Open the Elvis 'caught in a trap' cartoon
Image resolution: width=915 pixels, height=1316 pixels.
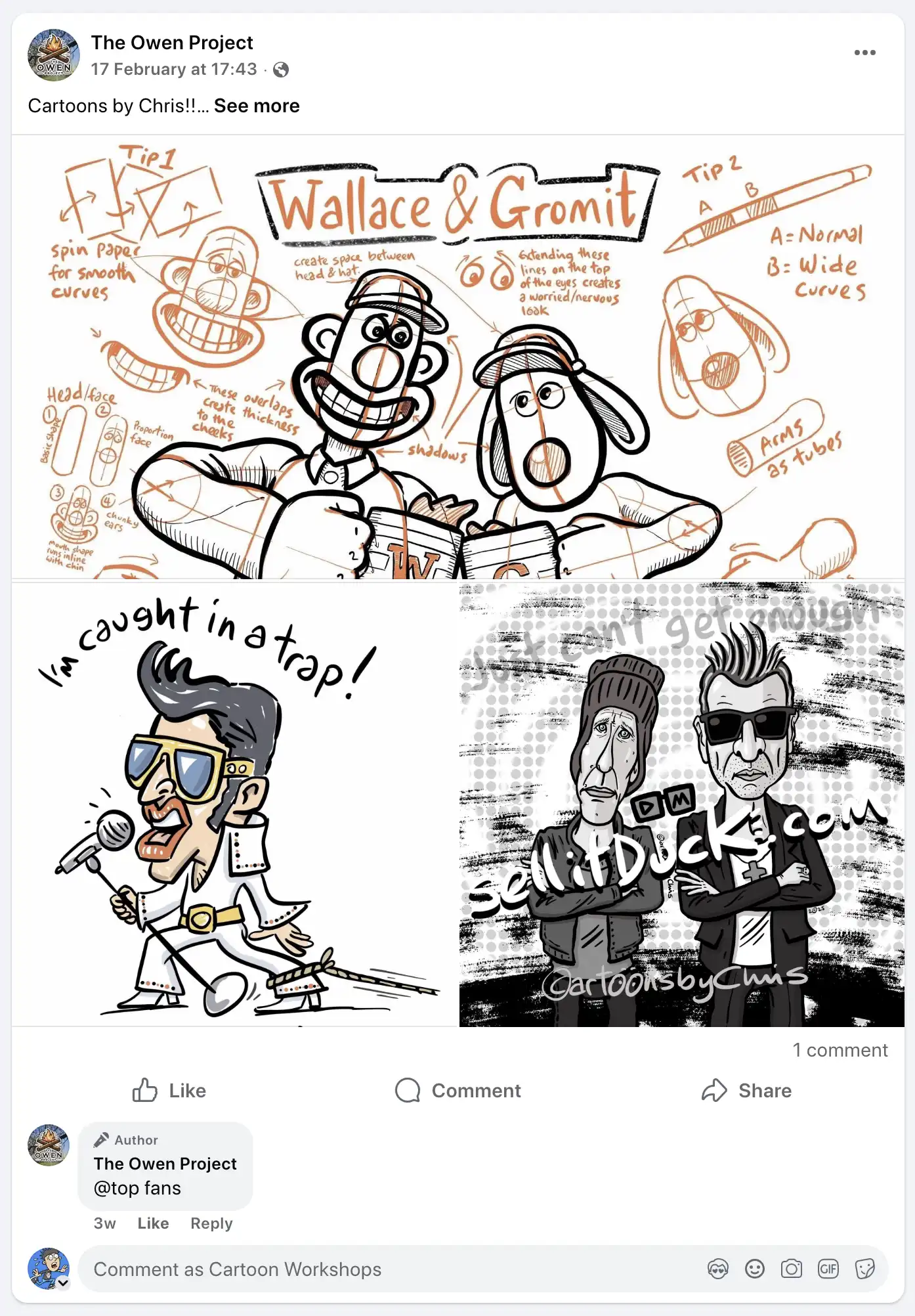coord(234,804)
